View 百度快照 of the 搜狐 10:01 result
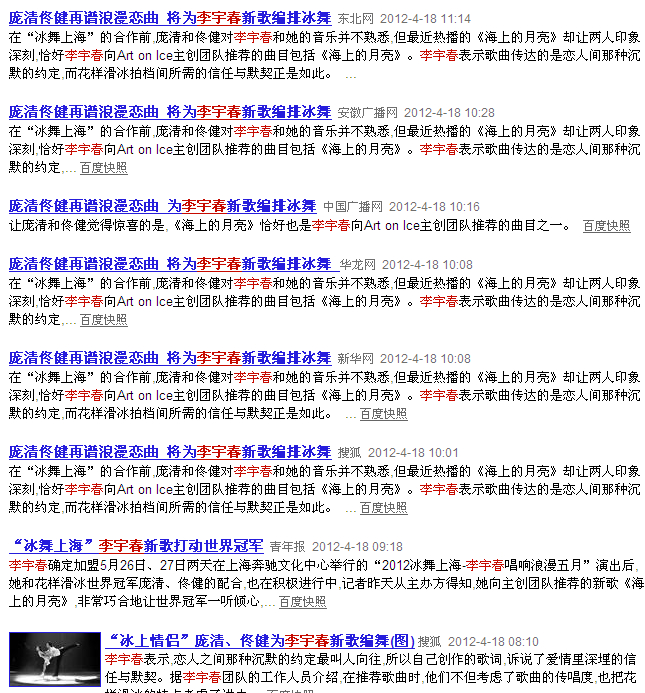 [383, 508]
